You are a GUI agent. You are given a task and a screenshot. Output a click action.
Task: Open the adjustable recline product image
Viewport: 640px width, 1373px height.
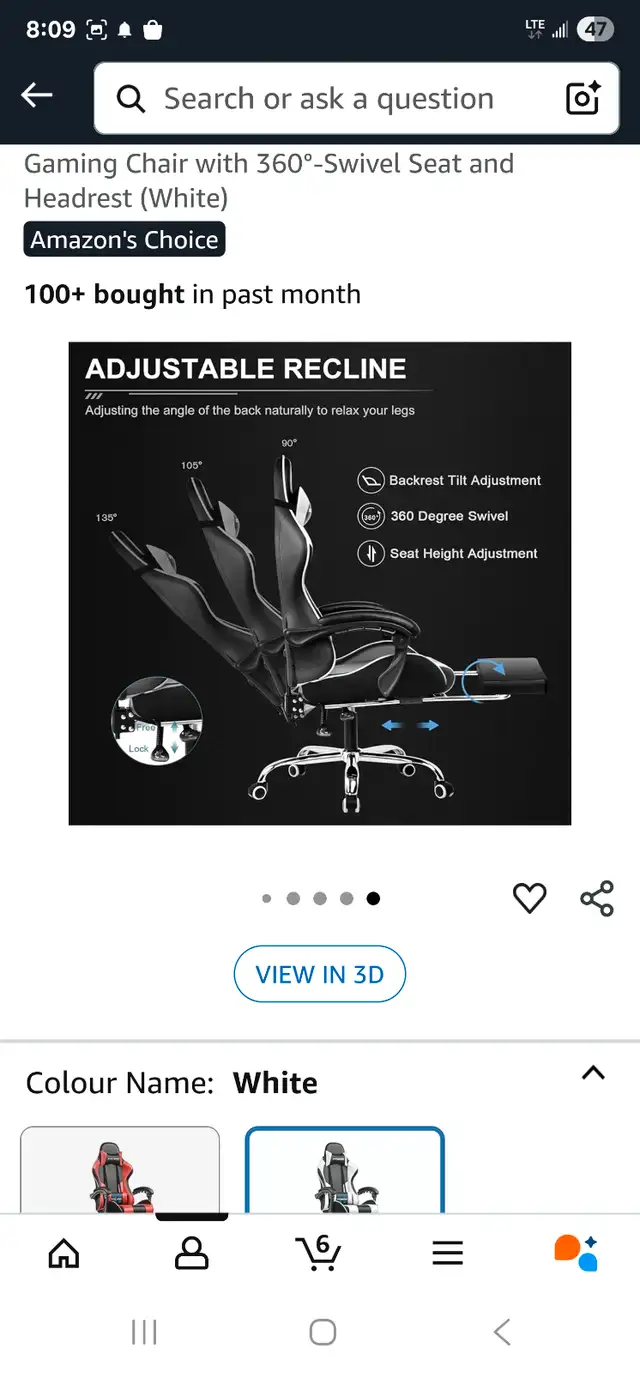[320, 584]
